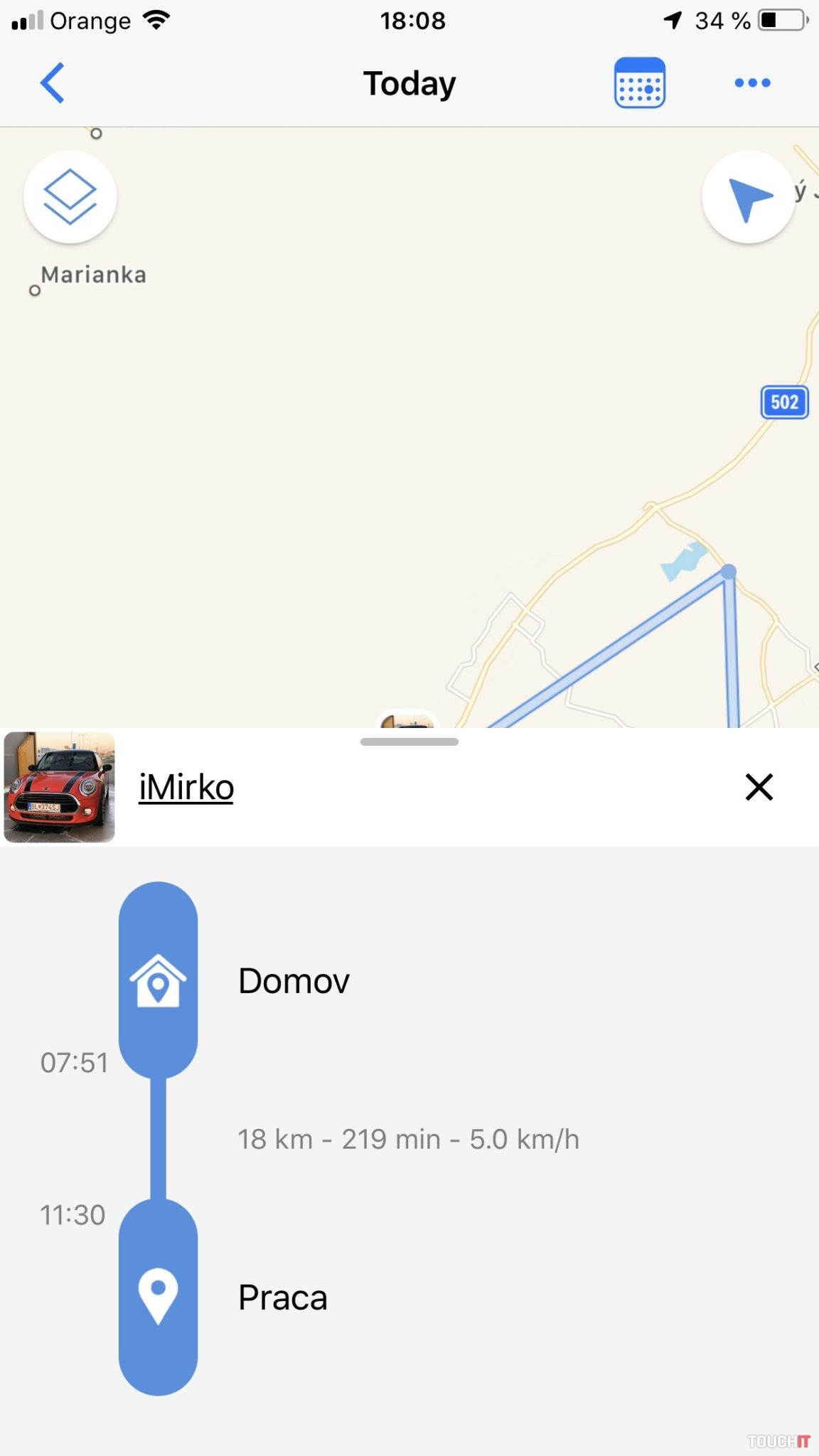Open the 18 km trip segment
This screenshot has height=1456, width=819.
(x=408, y=1139)
